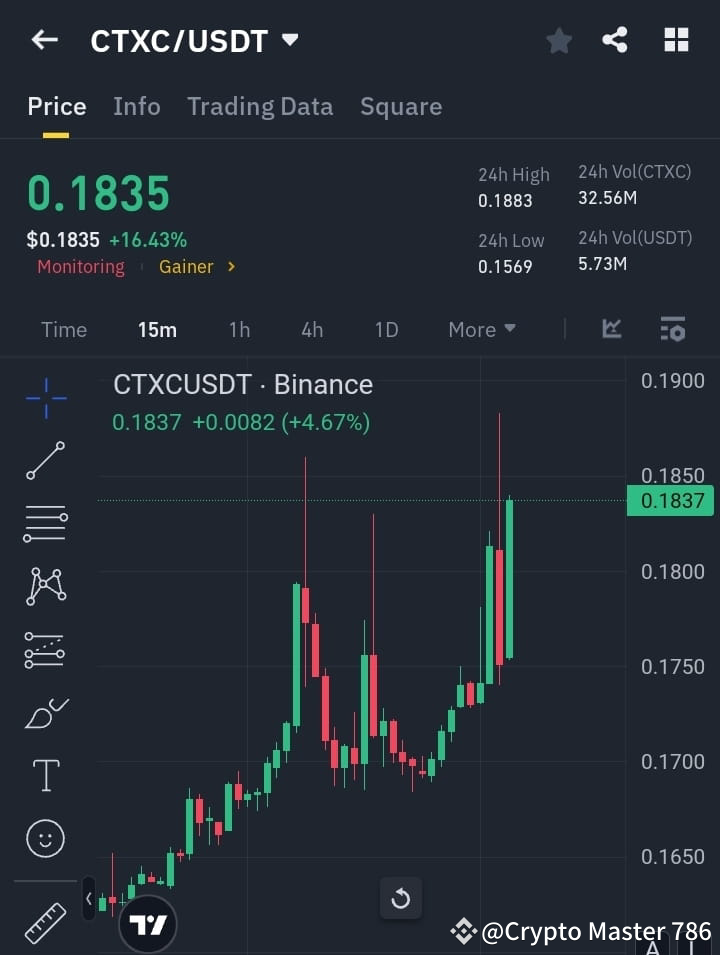Tap the chart refresh button

(401, 898)
